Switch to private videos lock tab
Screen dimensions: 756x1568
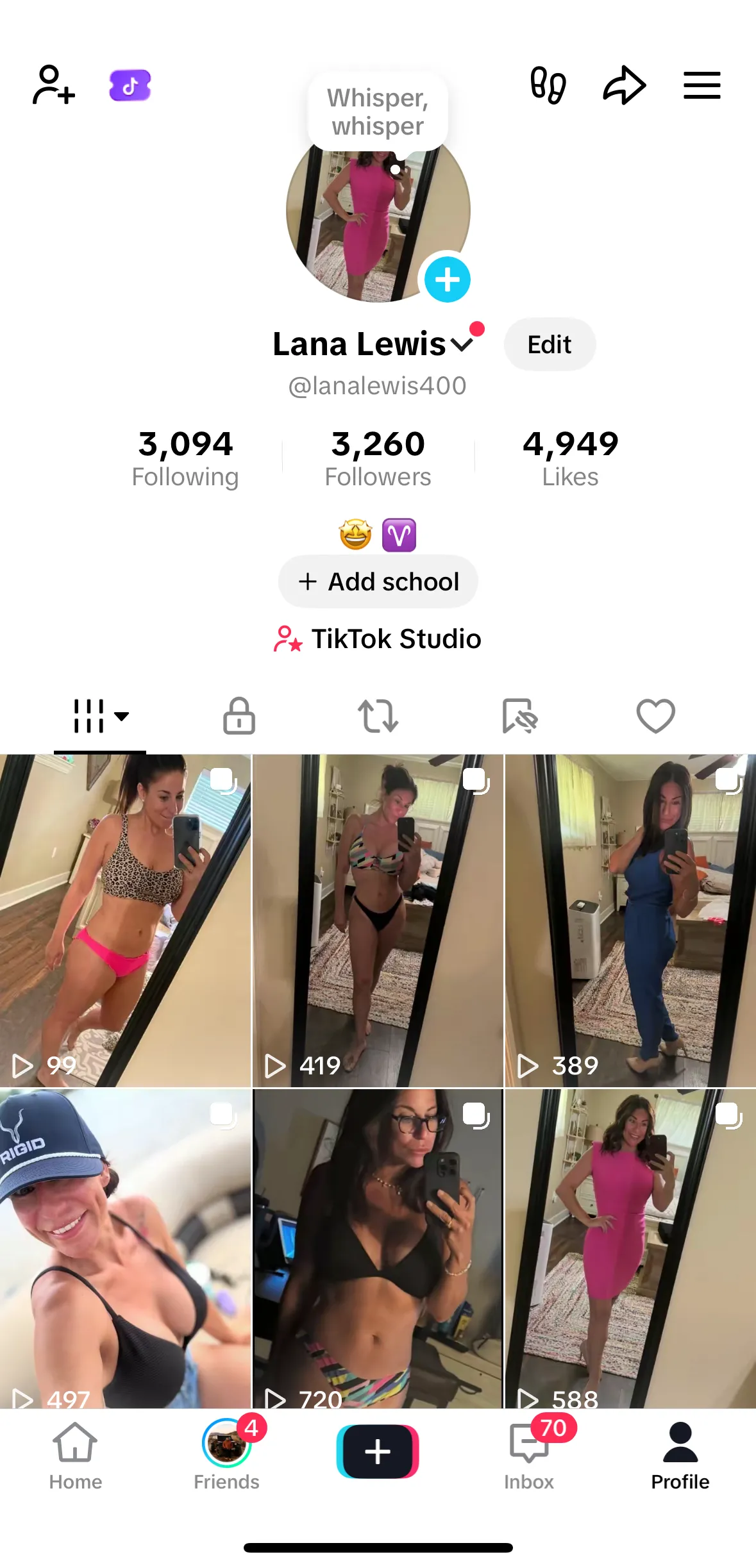(x=239, y=715)
